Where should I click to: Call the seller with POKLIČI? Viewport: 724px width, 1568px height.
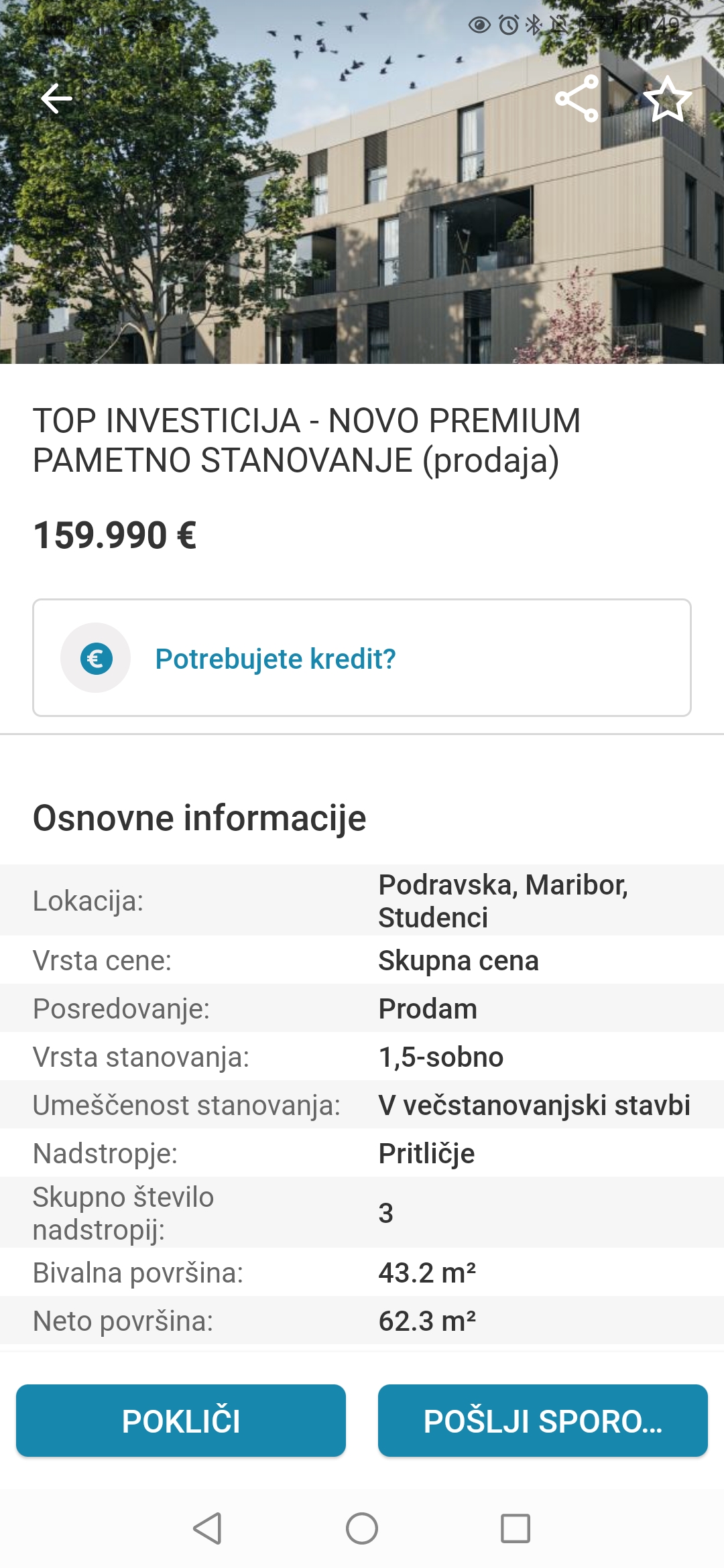(x=181, y=1421)
